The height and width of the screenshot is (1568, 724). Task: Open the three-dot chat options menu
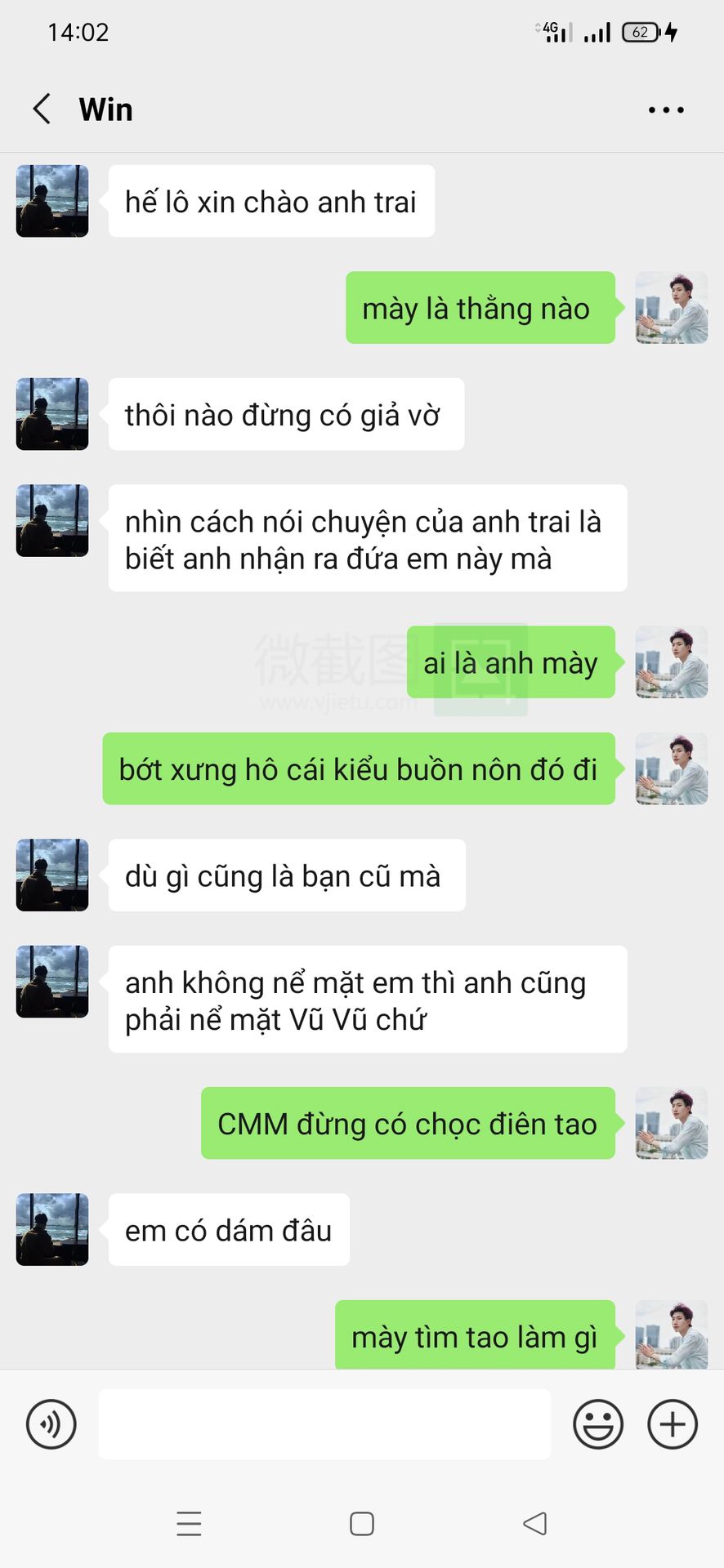(666, 109)
